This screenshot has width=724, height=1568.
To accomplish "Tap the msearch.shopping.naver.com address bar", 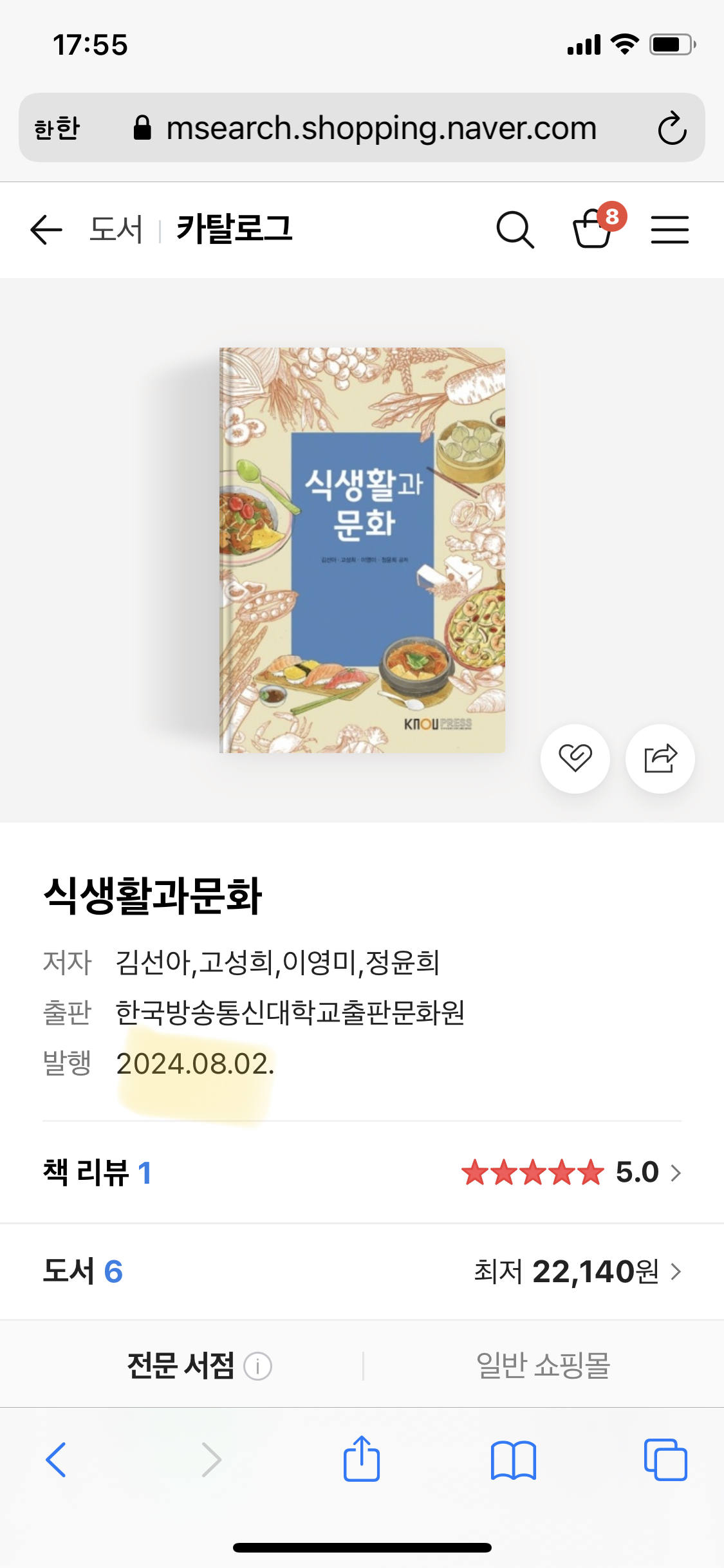I will click(x=381, y=128).
